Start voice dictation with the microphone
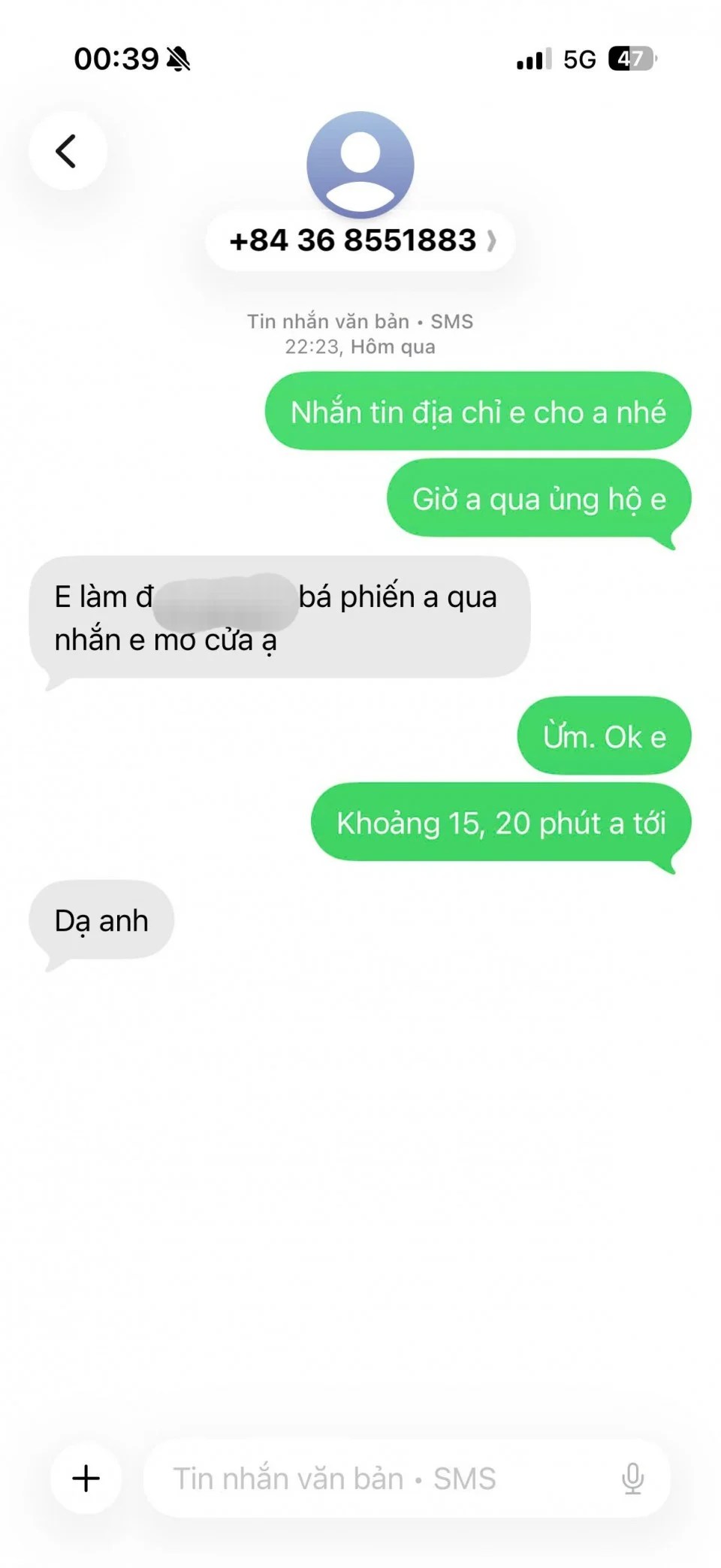This screenshot has height=1568, width=721. pos(632,1478)
